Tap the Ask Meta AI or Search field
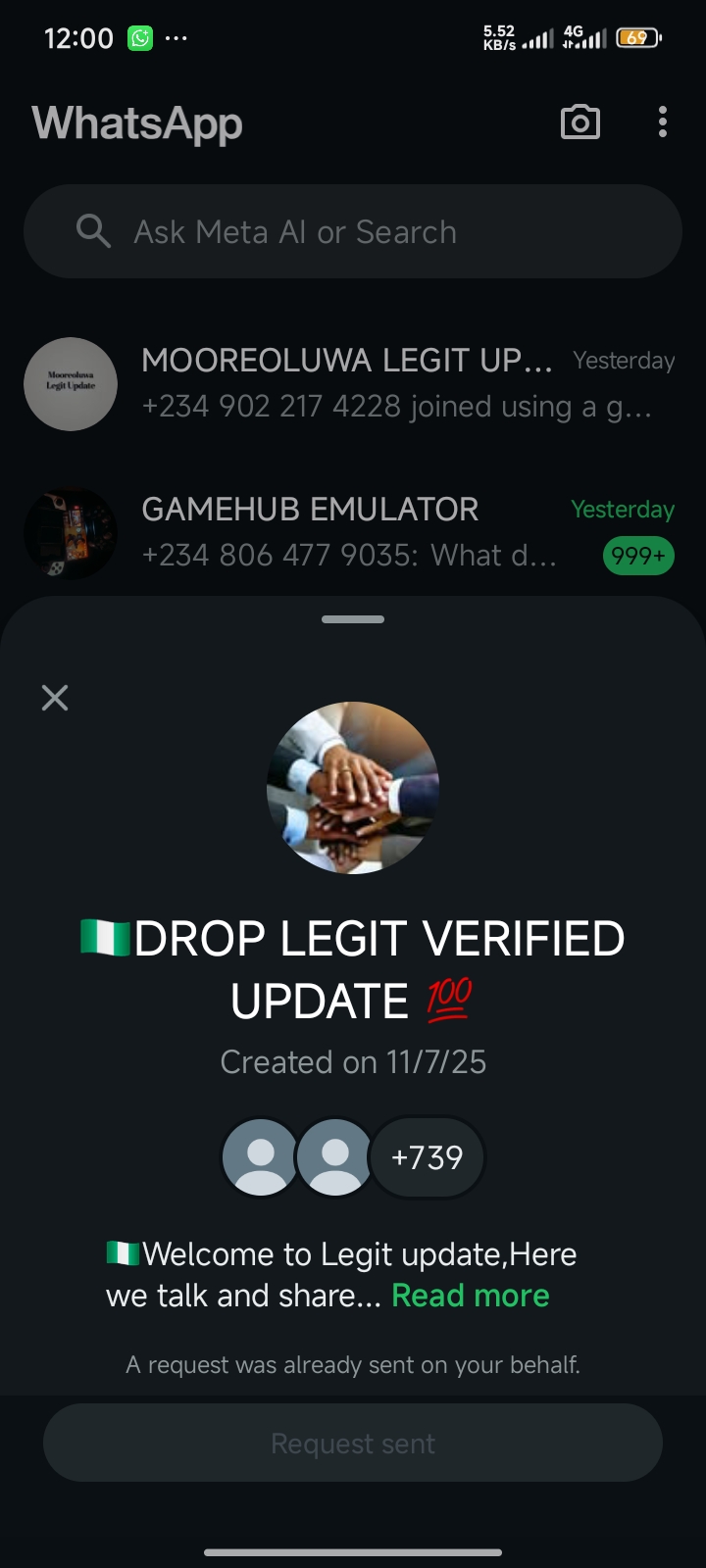Viewport: 706px width, 1568px height. click(353, 232)
